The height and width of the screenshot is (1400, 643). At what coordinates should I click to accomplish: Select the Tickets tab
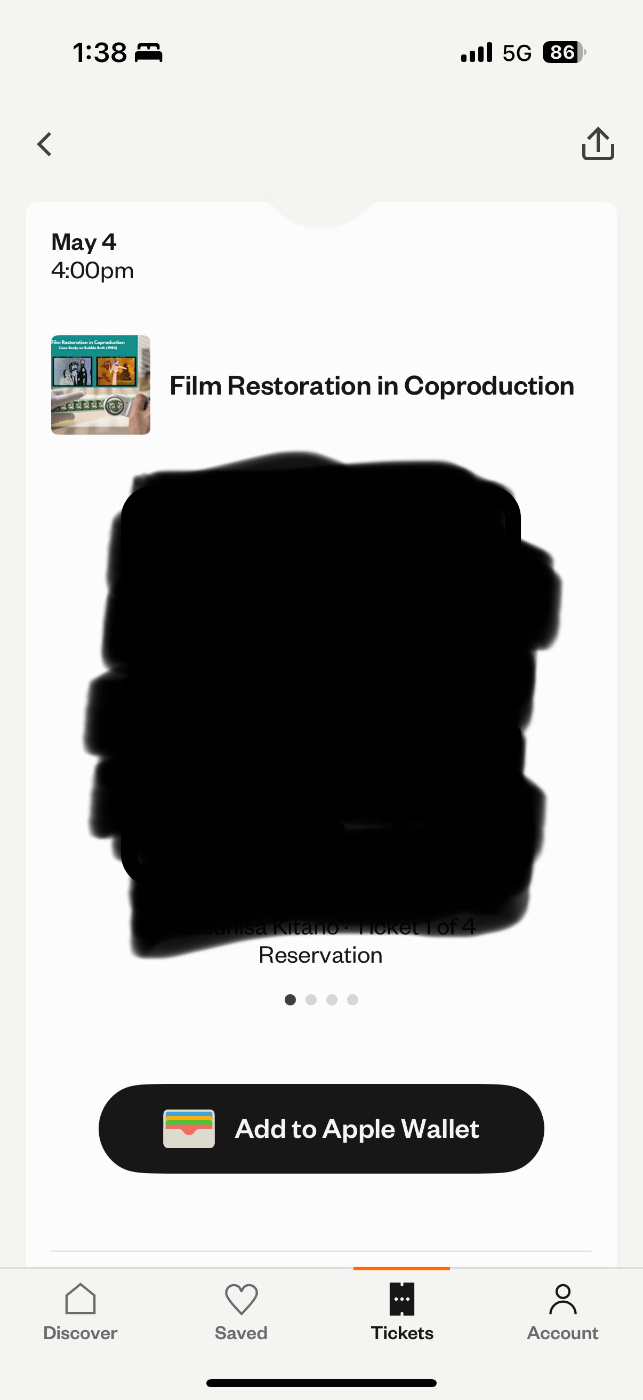[x=402, y=1312]
